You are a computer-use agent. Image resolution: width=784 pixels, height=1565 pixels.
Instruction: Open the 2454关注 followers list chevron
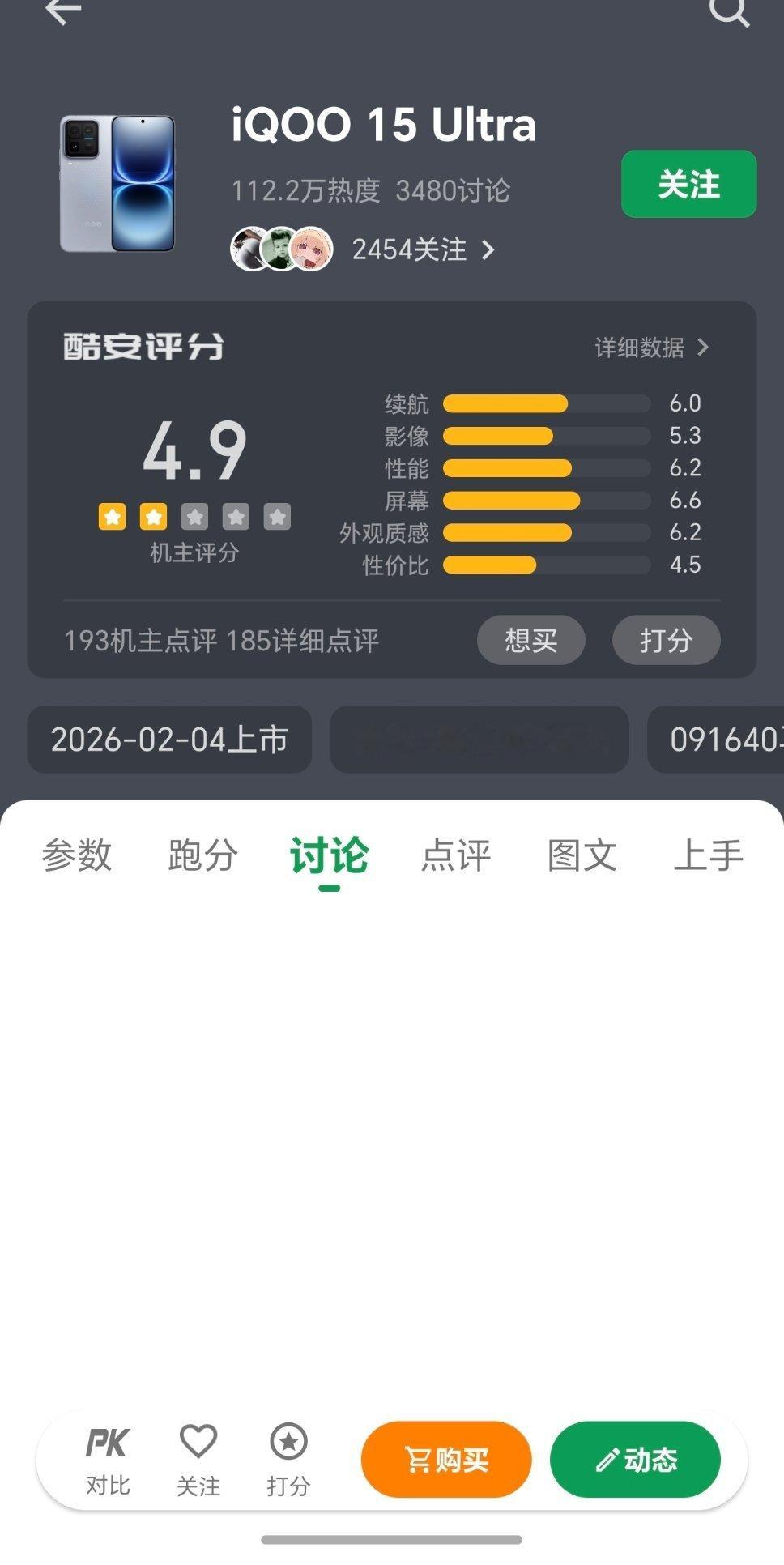tap(488, 251)
